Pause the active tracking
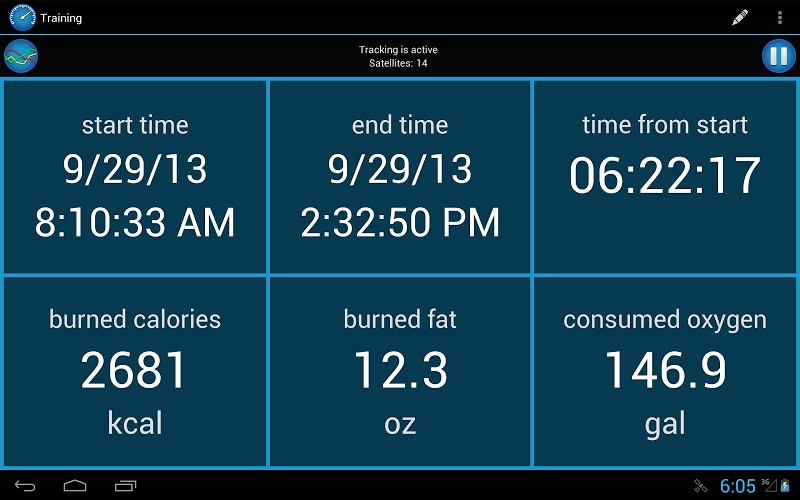 coord(777,56)
